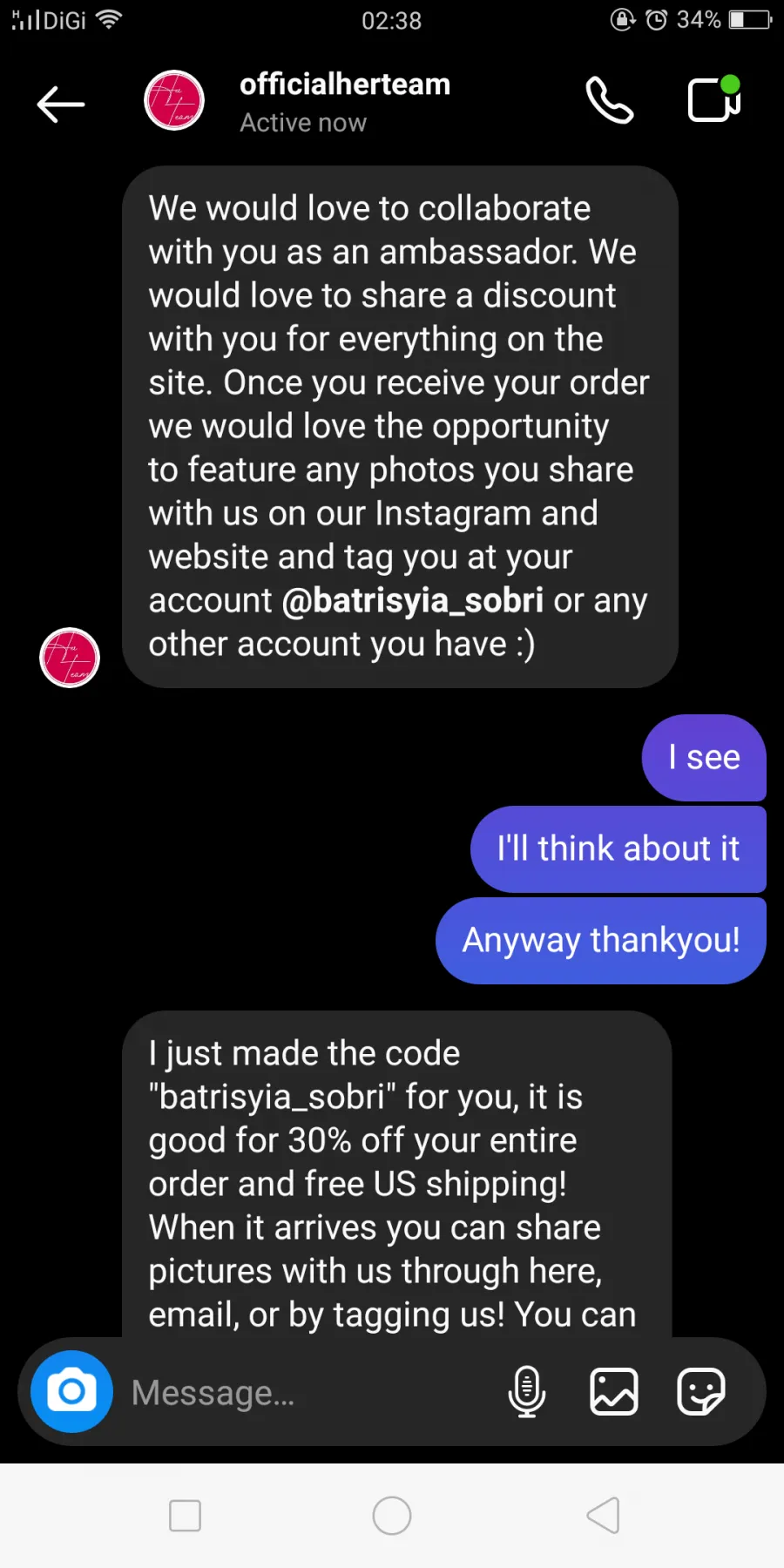
Task: Open officialherteam profile from header name
Action: tap(345, 84)
